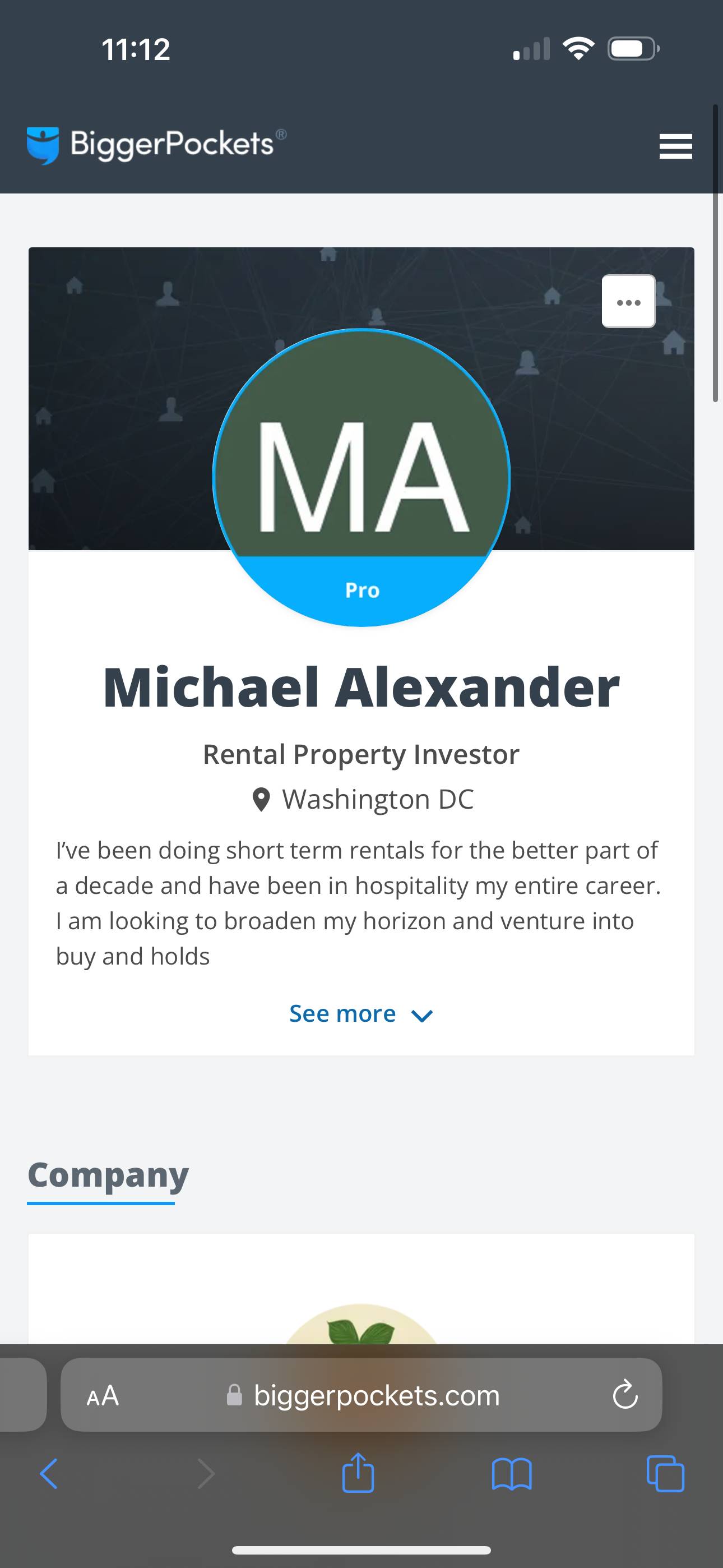Show all open Safari tabs
The height and width of the screenshot is (1568, 723).
pyautogui.click(x=665, y=1474)
